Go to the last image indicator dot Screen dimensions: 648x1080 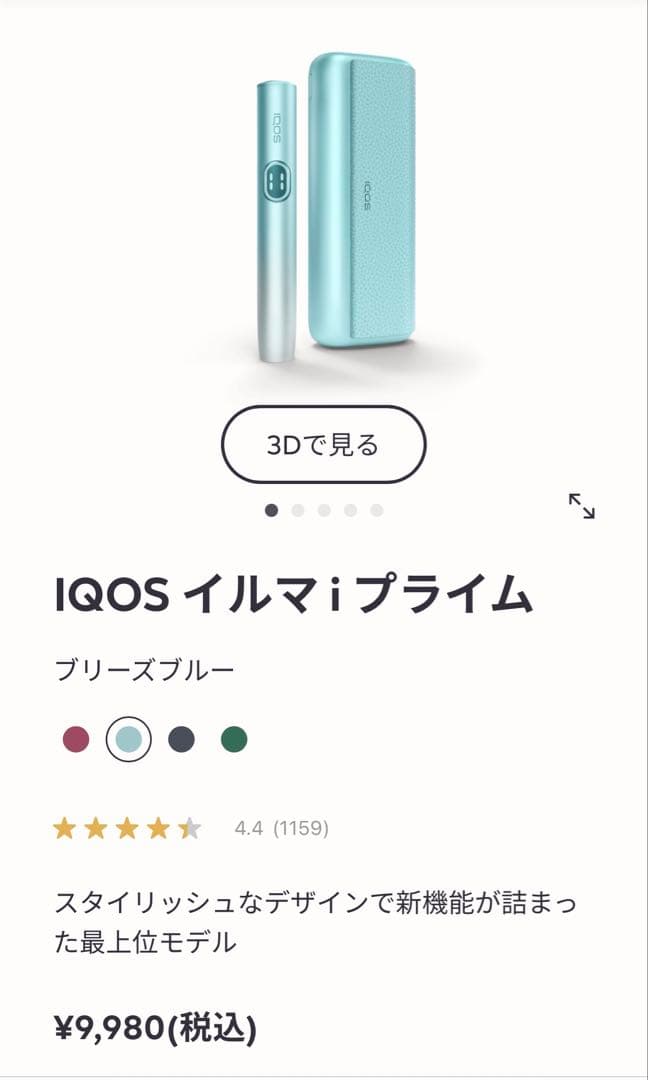tap(377, 510)
